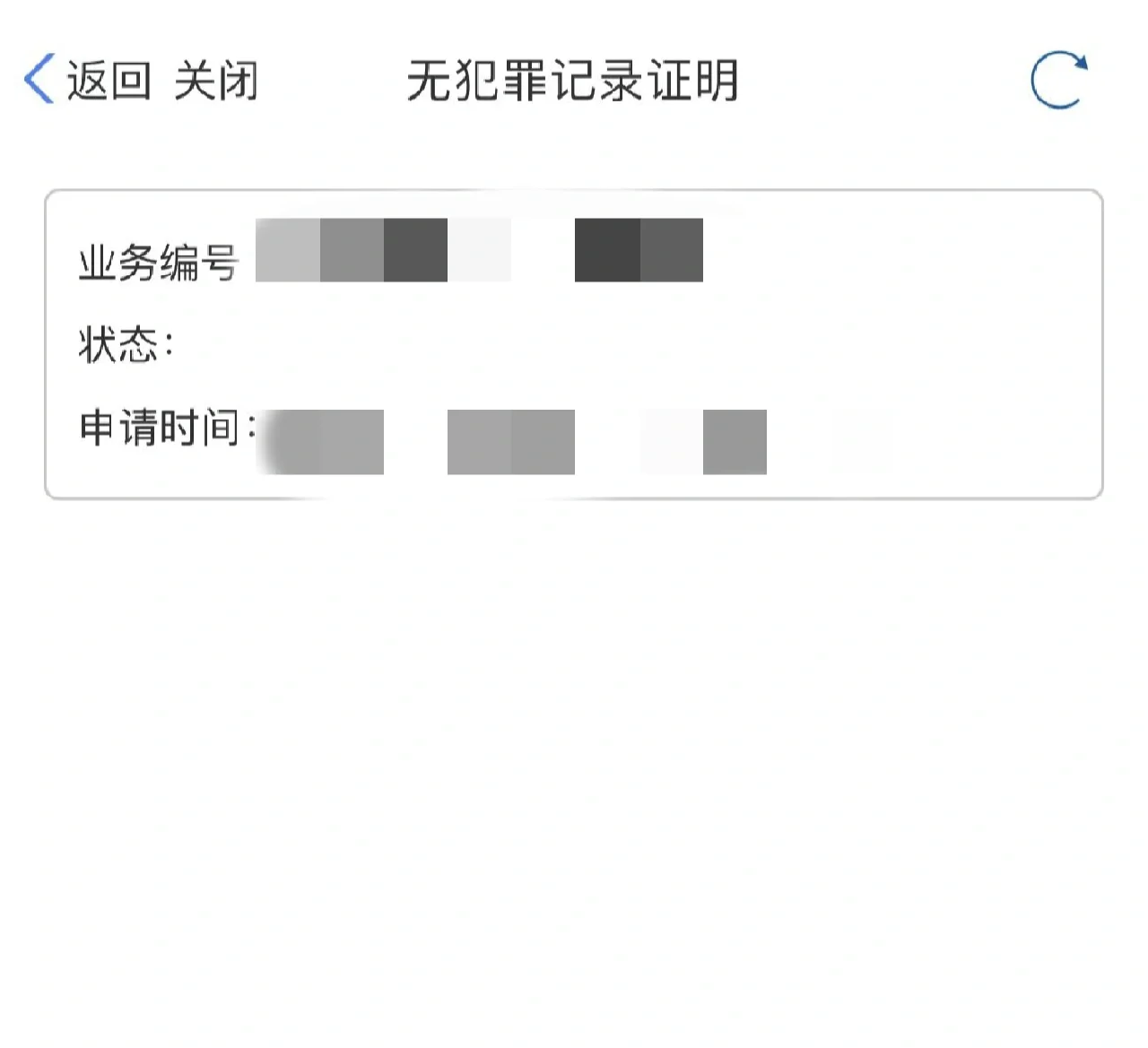
Task: Close the page via 关闭
Action: (216, 81)
